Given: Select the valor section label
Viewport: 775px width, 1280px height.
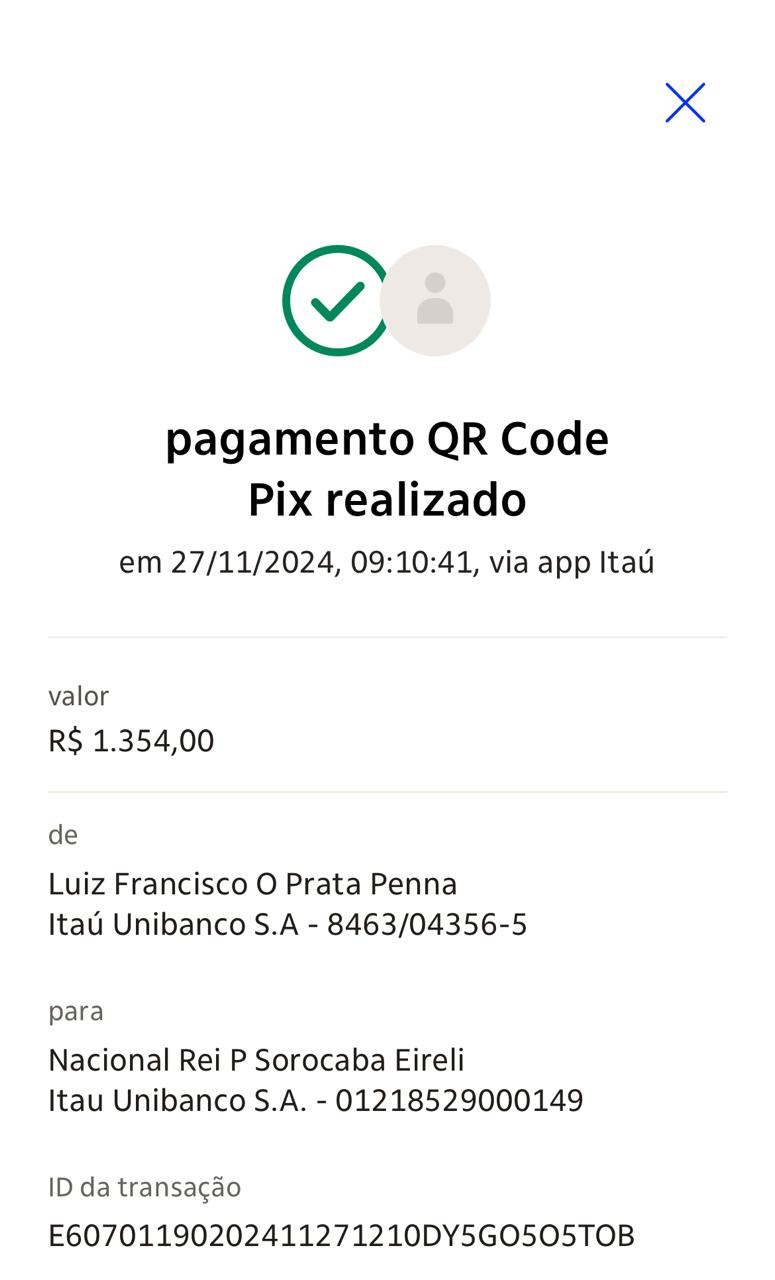Looking at the screenshot, I should 79,696.
